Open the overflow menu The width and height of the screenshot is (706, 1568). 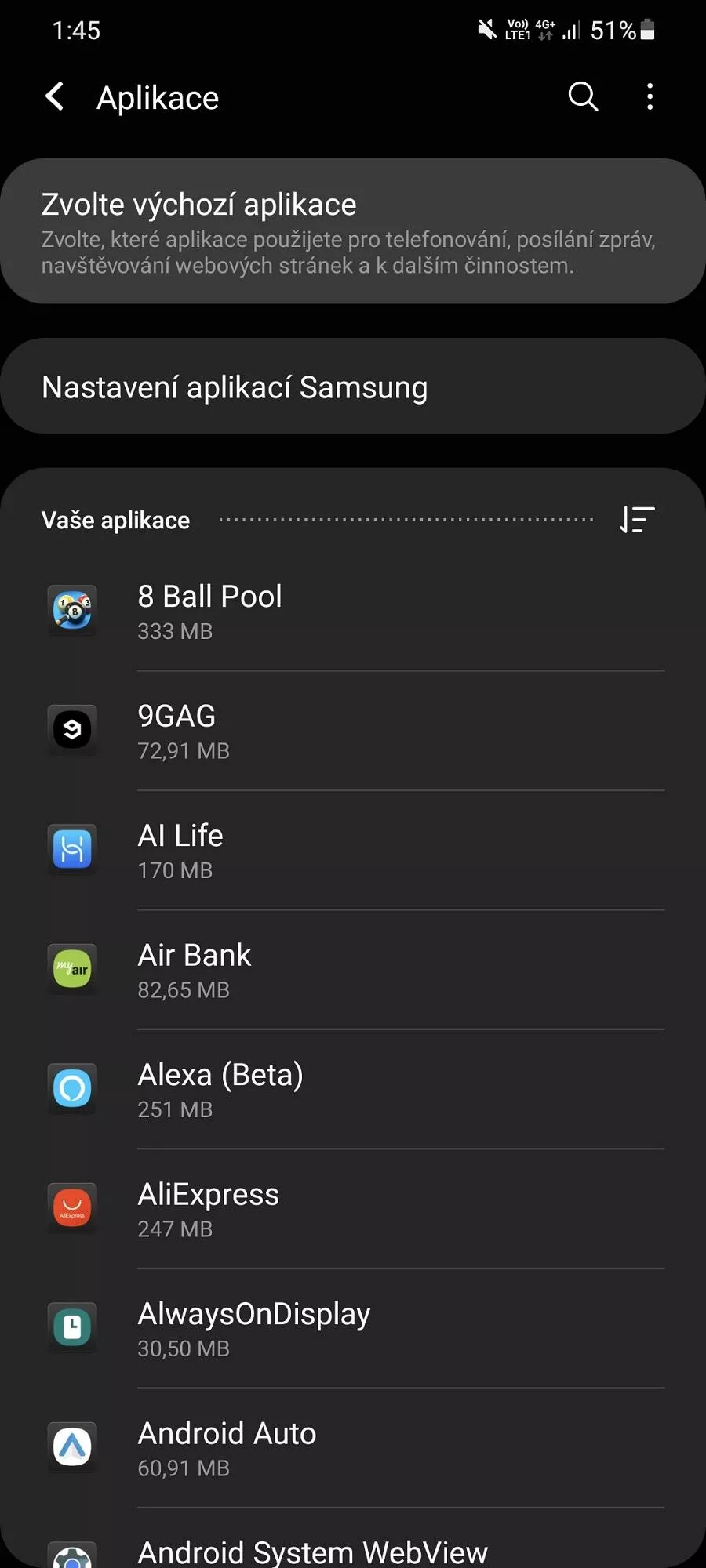click(x=650, y=97)
